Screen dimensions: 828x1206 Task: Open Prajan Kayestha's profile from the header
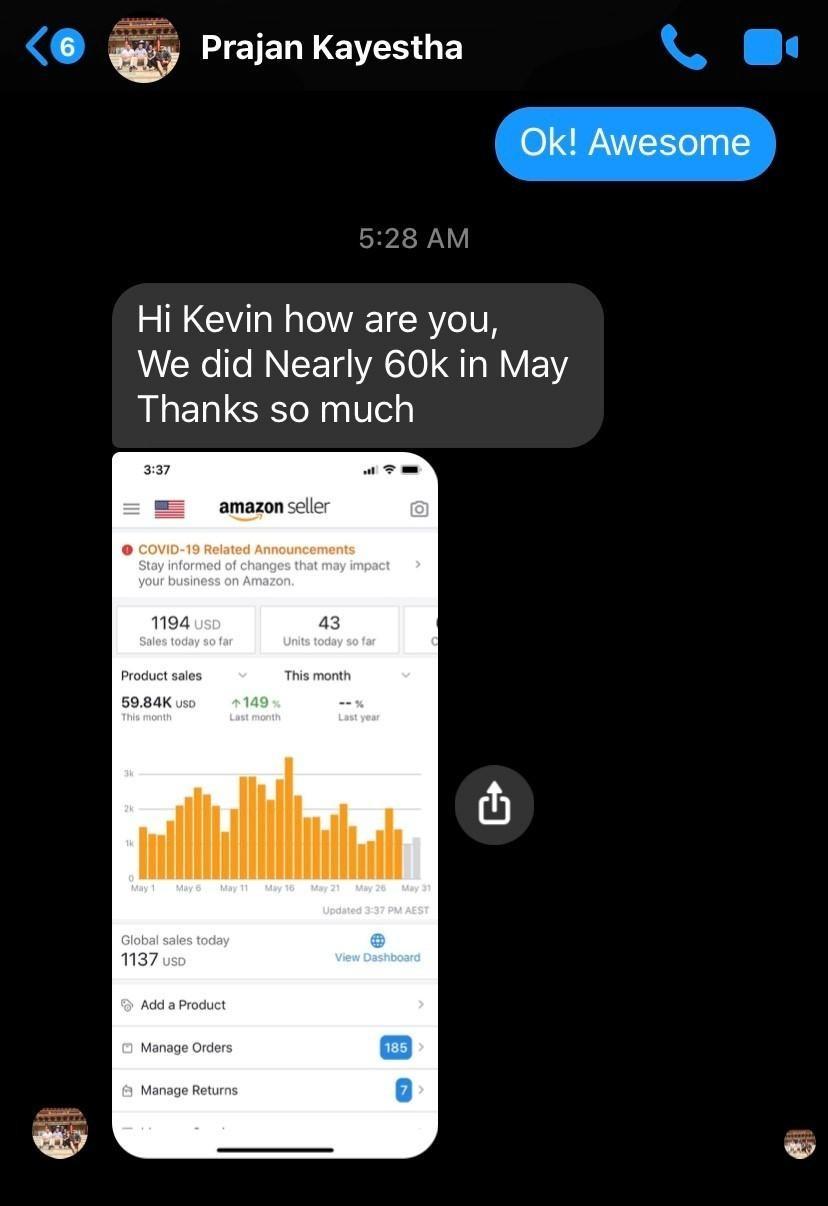(331, 47)
